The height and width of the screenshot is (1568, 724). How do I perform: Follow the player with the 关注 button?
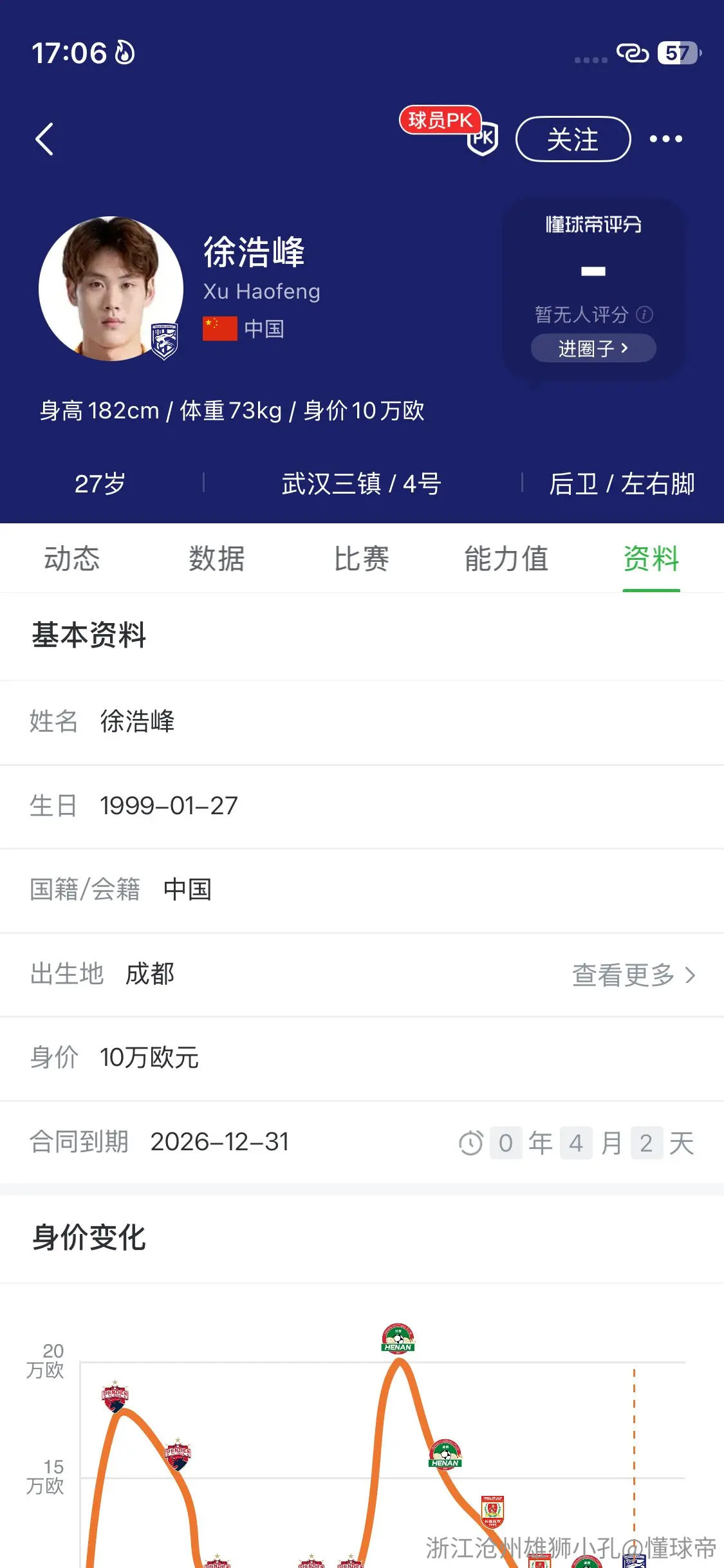[573, 139]
